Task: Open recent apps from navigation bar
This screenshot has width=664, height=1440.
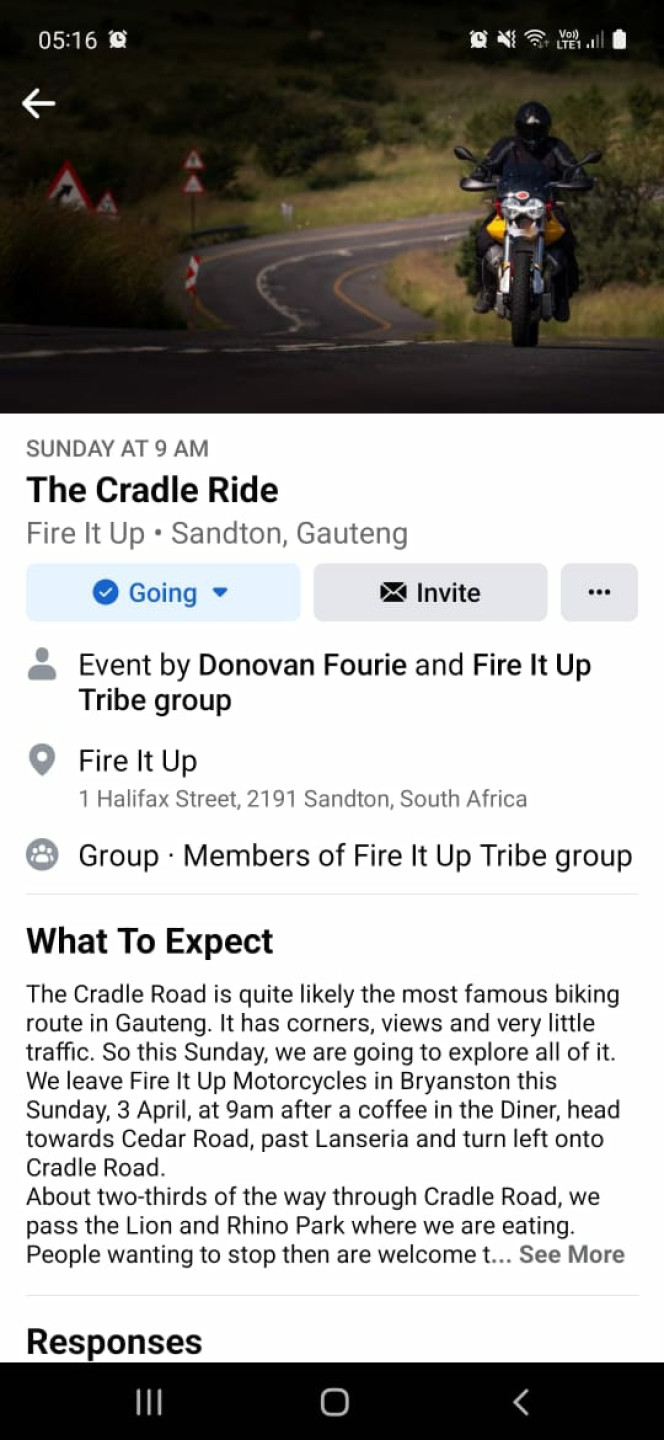Action: [148, 1402]
